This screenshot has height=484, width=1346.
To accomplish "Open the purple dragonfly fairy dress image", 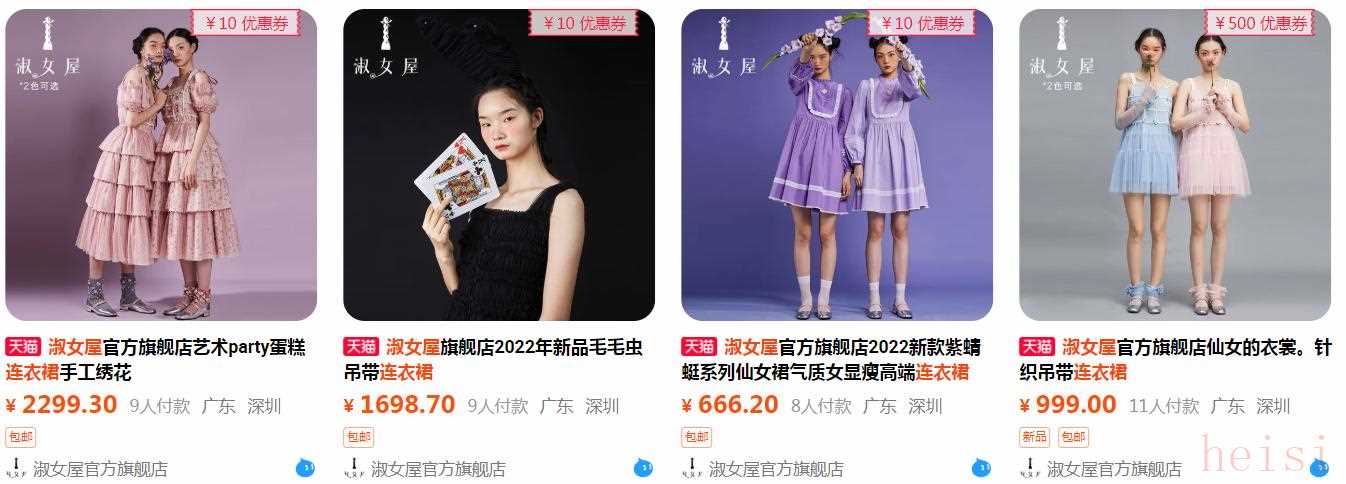I will tap(837, 165).
